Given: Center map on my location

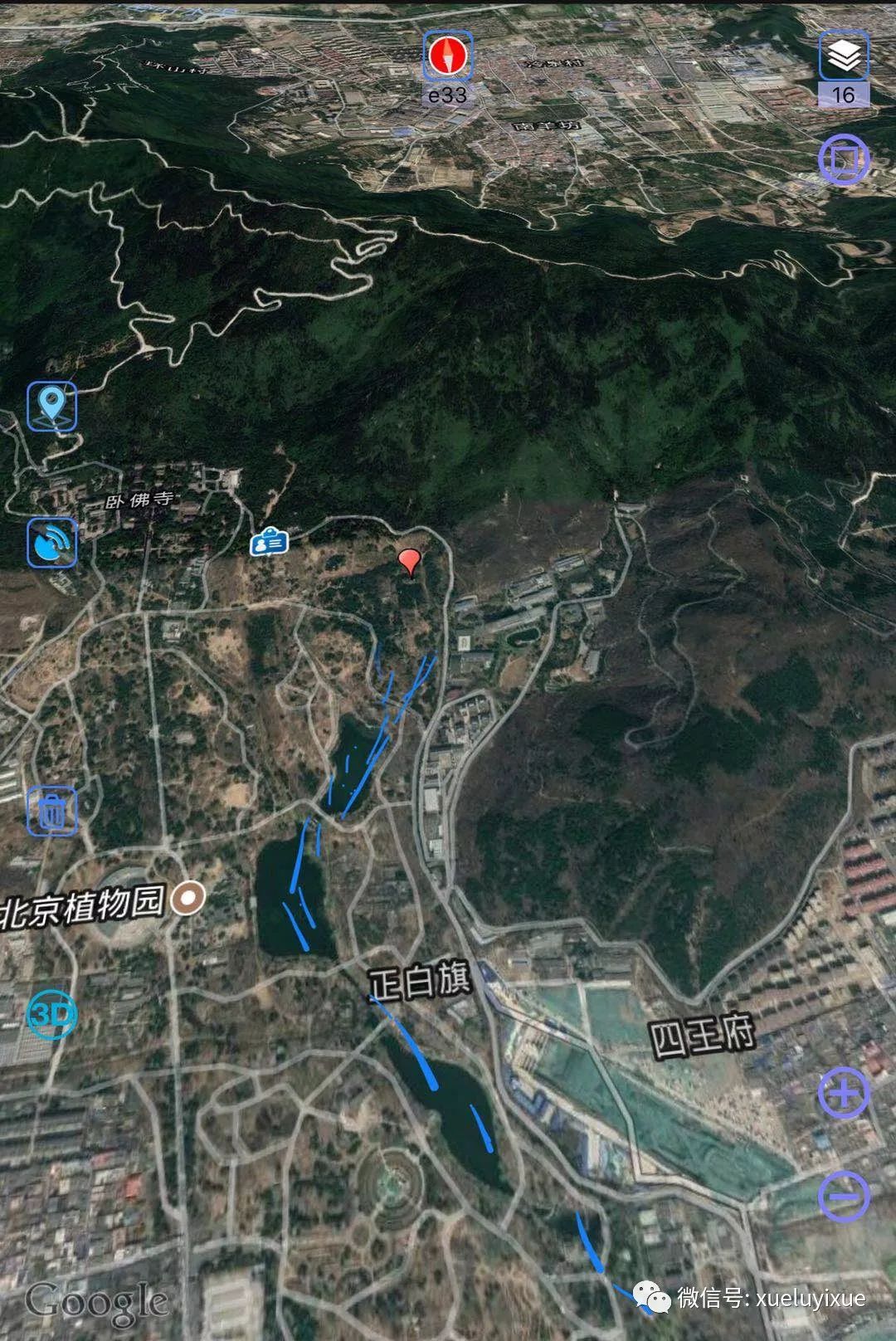Looking at the screenshot, I should (52, 407).
